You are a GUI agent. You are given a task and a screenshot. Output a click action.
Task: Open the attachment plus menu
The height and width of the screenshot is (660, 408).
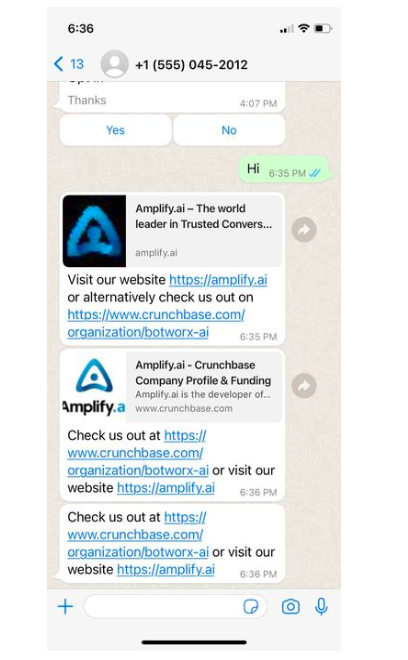(65, 607)
